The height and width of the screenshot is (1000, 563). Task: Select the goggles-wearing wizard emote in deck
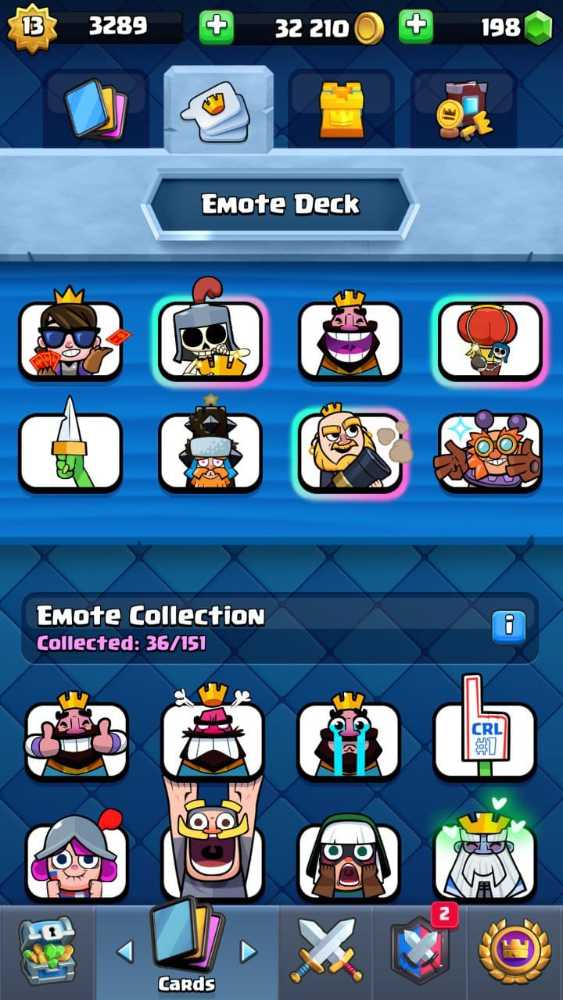(x=490, y=452)
